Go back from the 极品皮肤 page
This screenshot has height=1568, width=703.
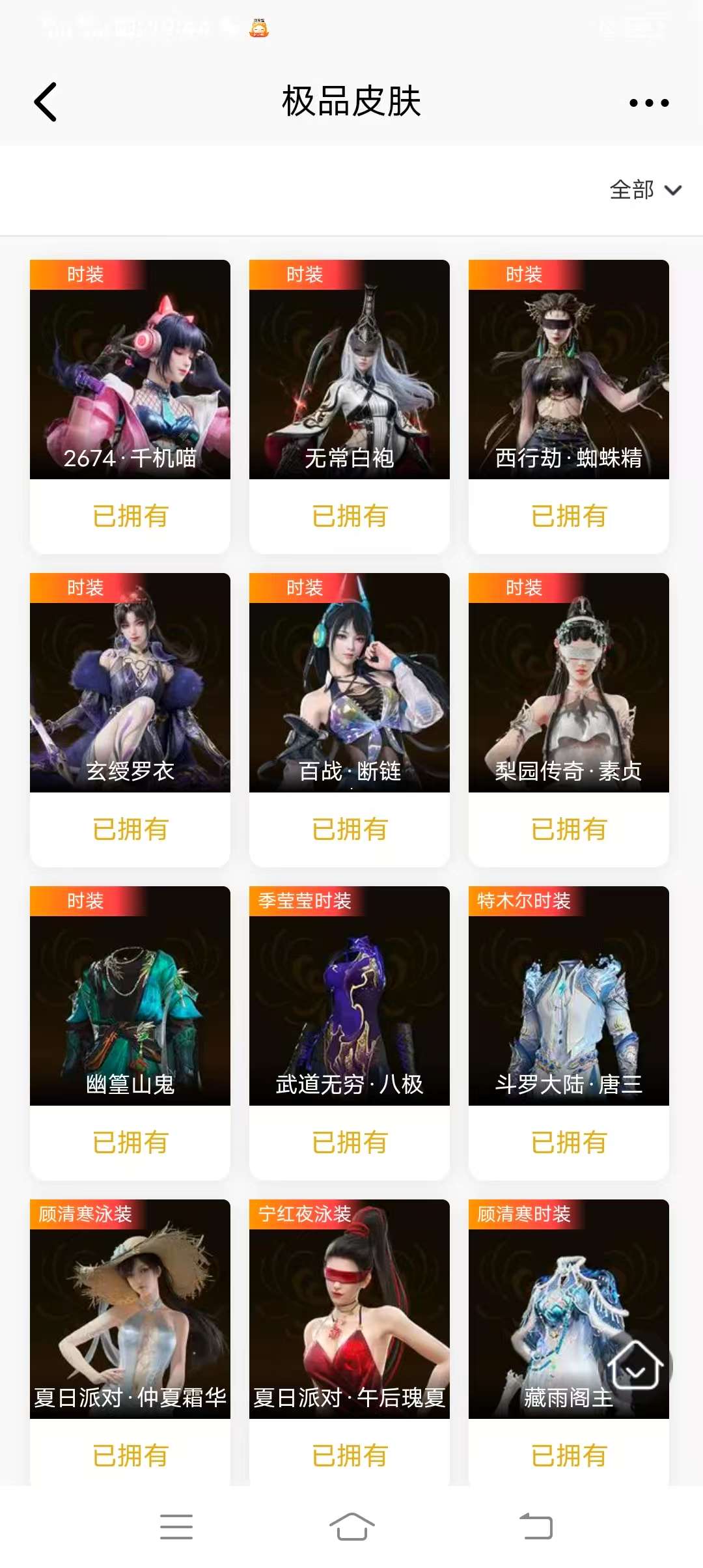[46, 102]
